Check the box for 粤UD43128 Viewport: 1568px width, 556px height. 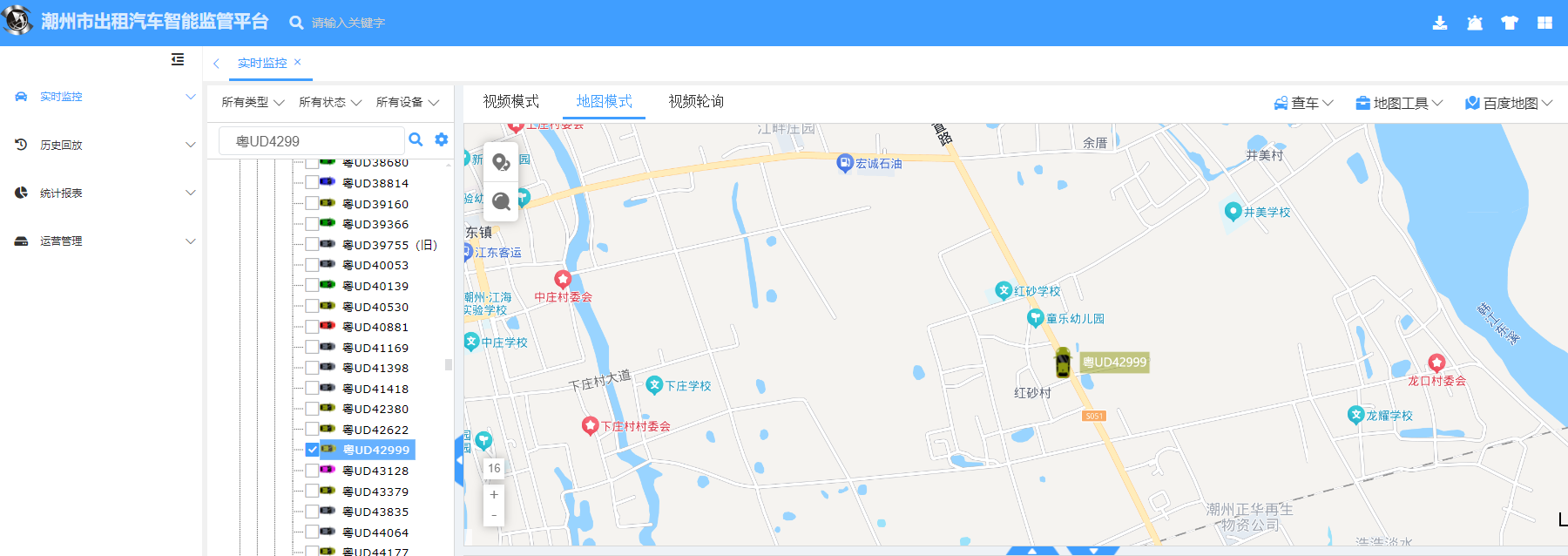click(312, 471)
